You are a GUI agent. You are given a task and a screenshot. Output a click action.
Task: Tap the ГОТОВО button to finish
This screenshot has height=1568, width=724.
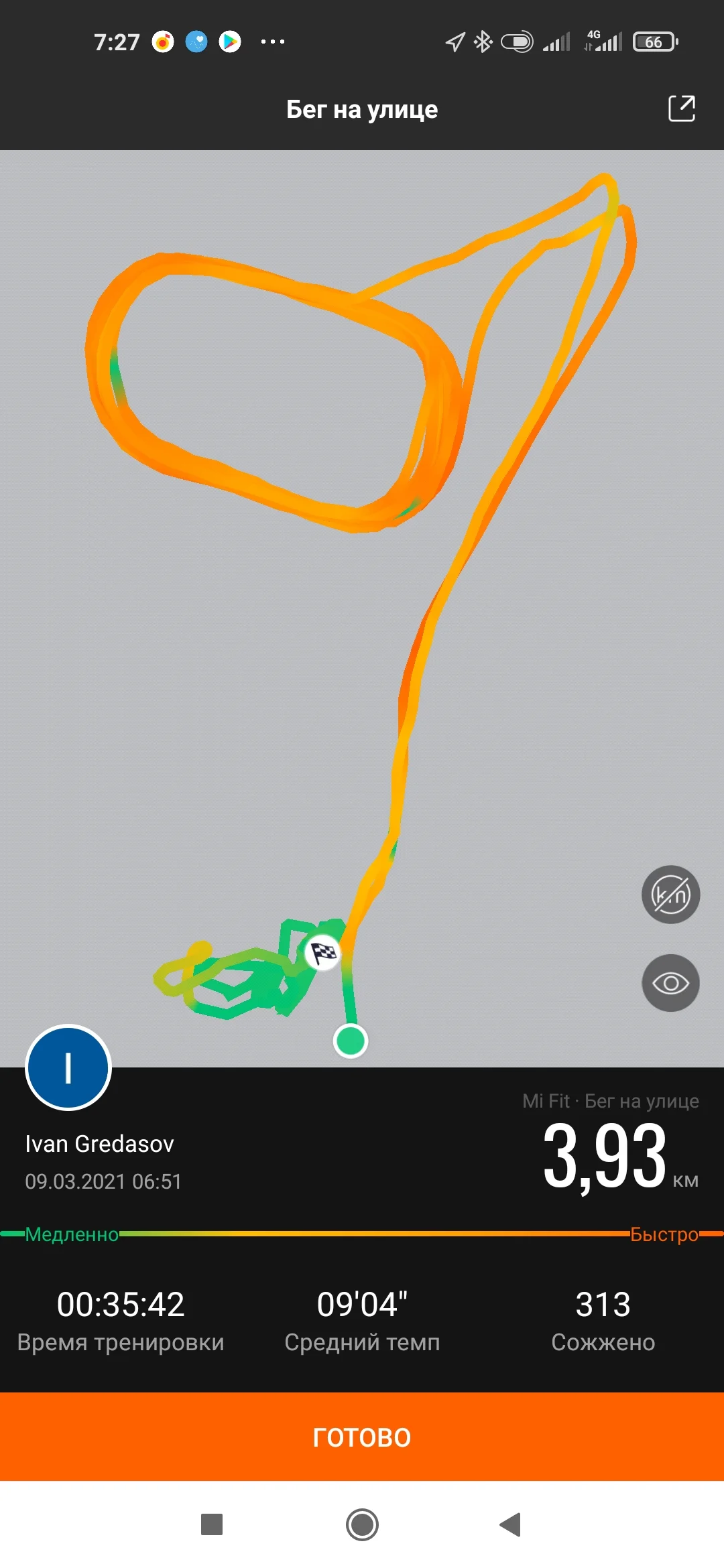362,1437
